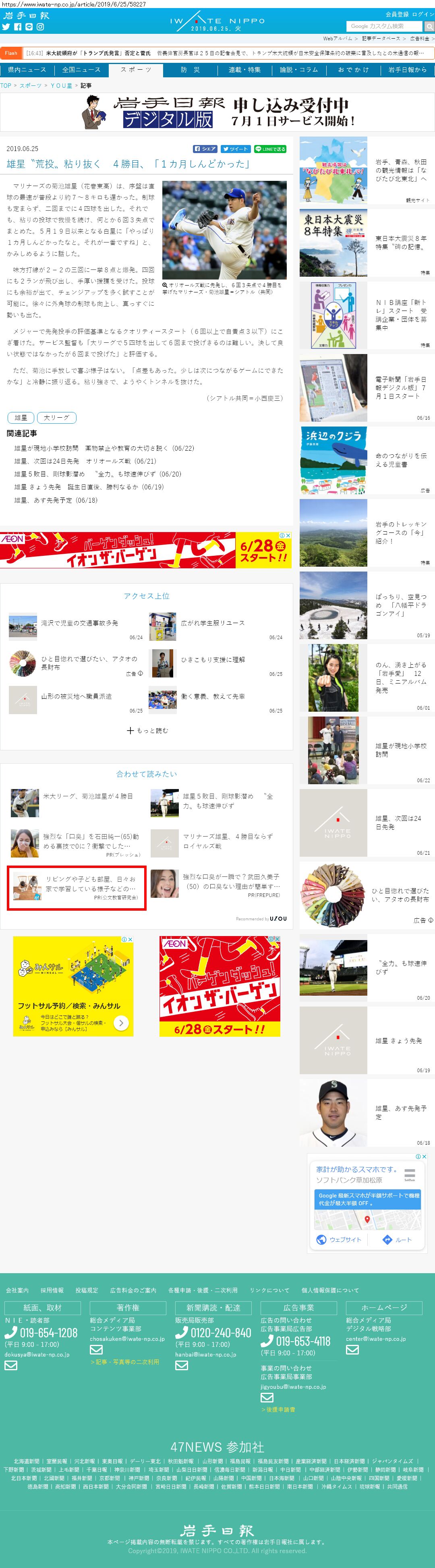Open the Twitter icon in header
The image size is (435, 1568).
(6, 27)
